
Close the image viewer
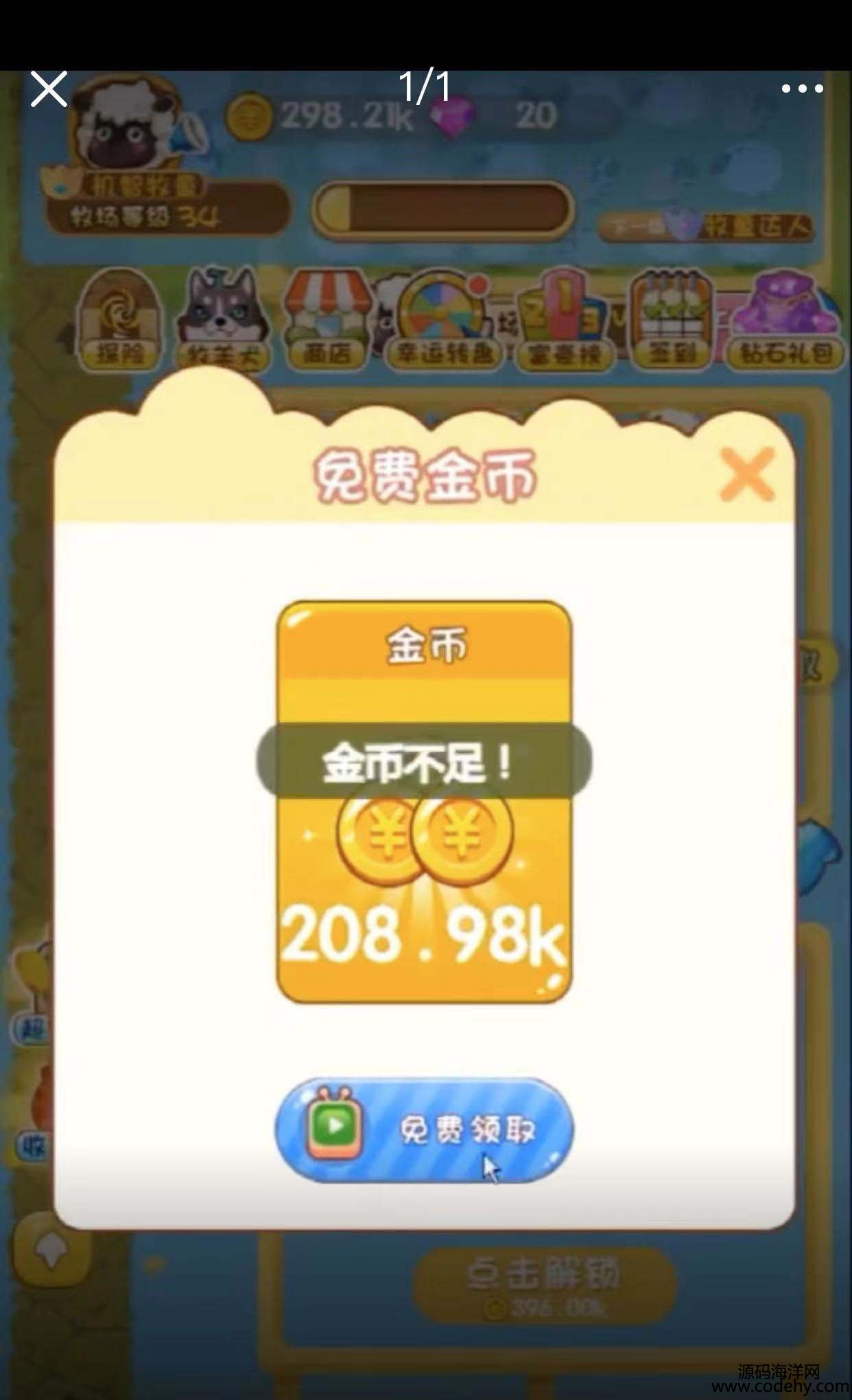pyautogui.click(x=48, y=89)
